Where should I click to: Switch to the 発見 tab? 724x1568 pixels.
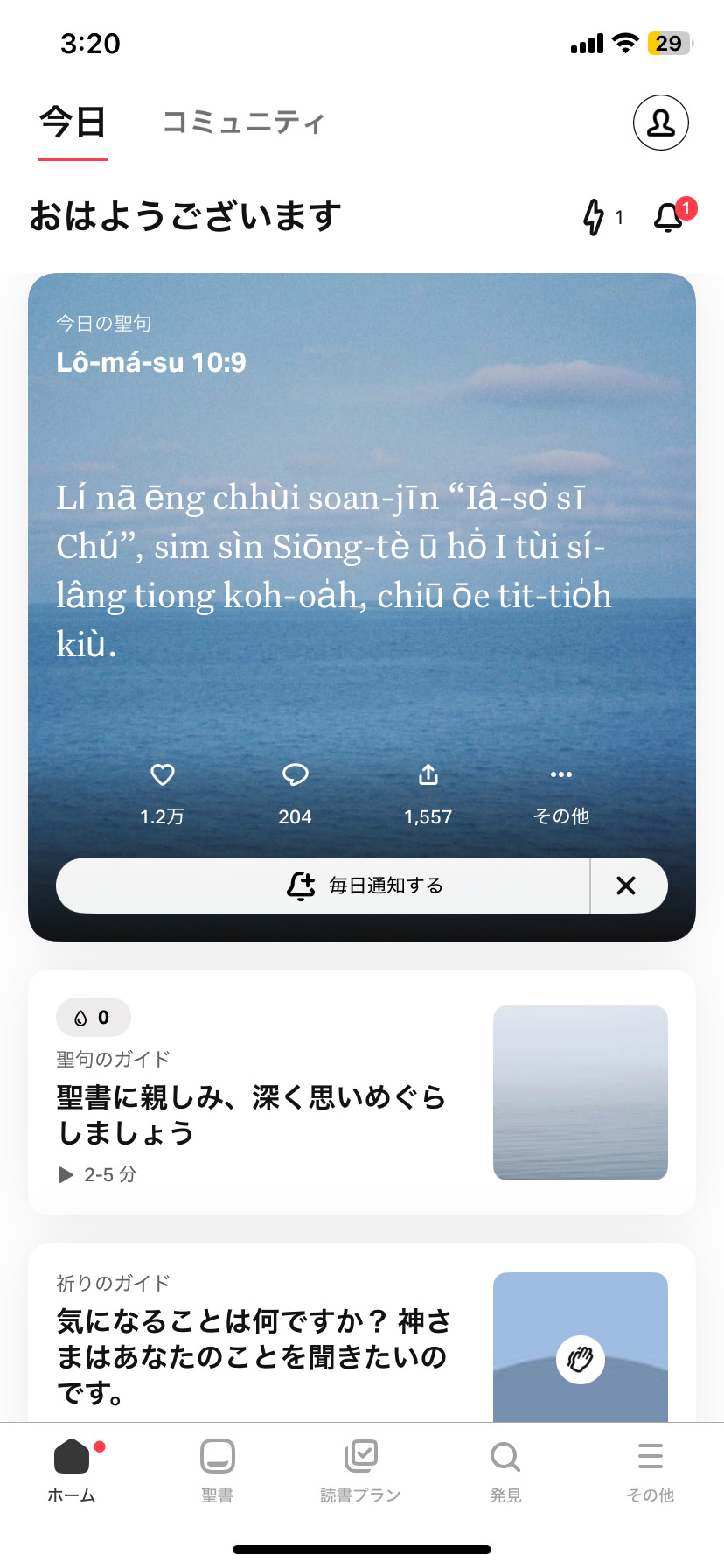[505, 1468]
